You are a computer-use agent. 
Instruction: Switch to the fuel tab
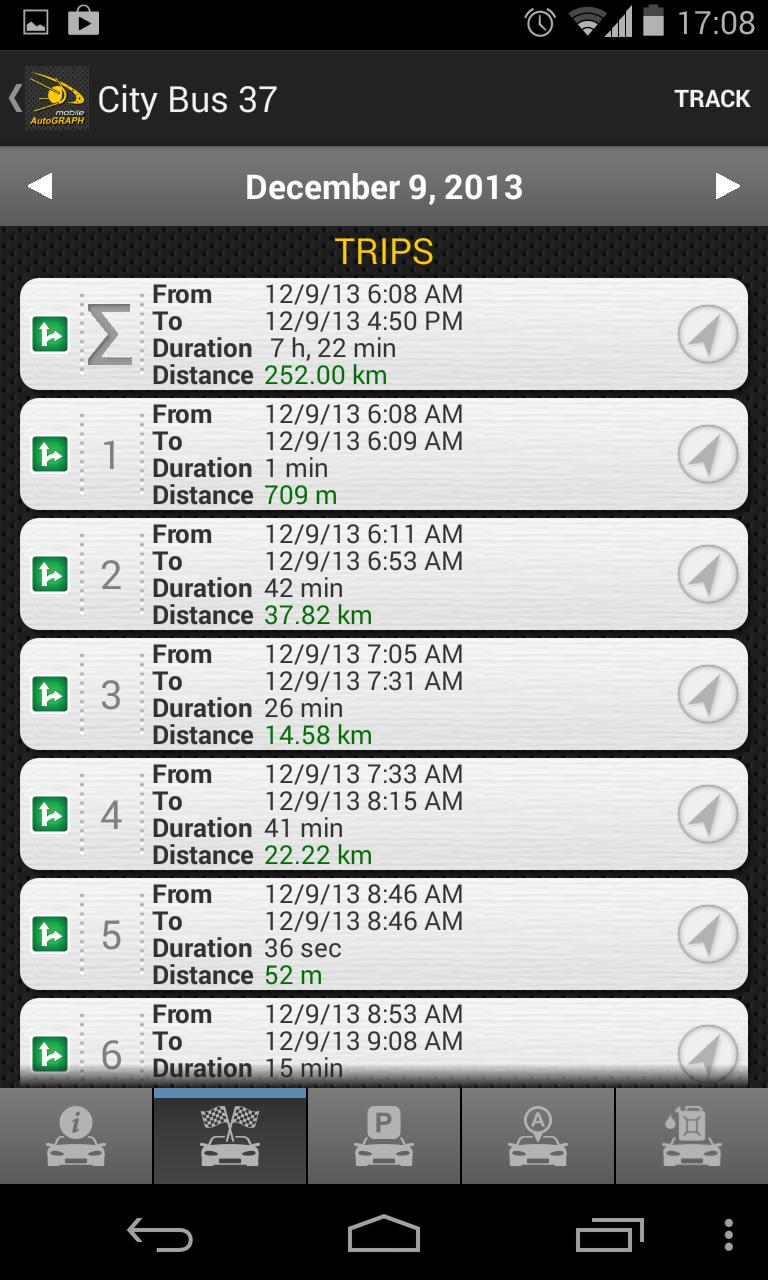[691, 1137]
